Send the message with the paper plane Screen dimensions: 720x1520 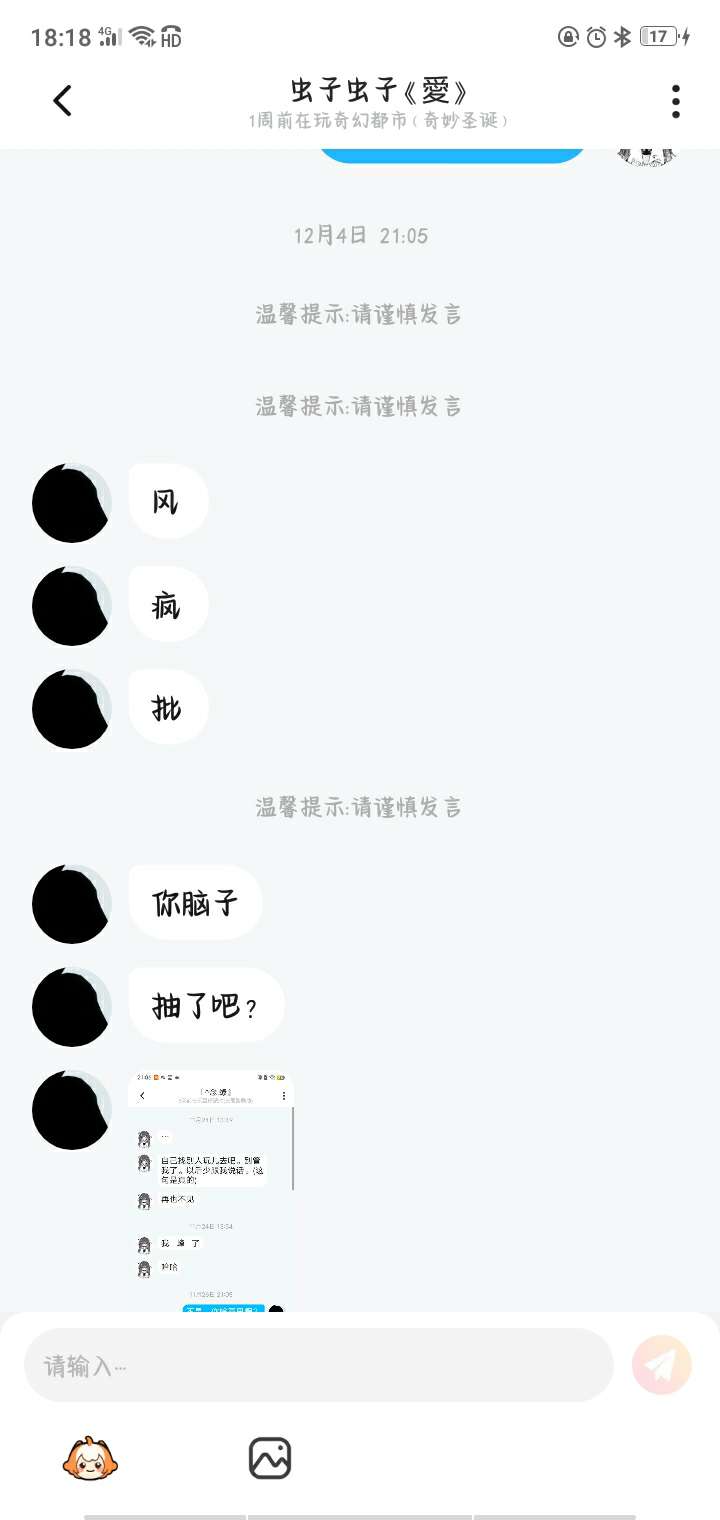click(x=662, y=1365)
